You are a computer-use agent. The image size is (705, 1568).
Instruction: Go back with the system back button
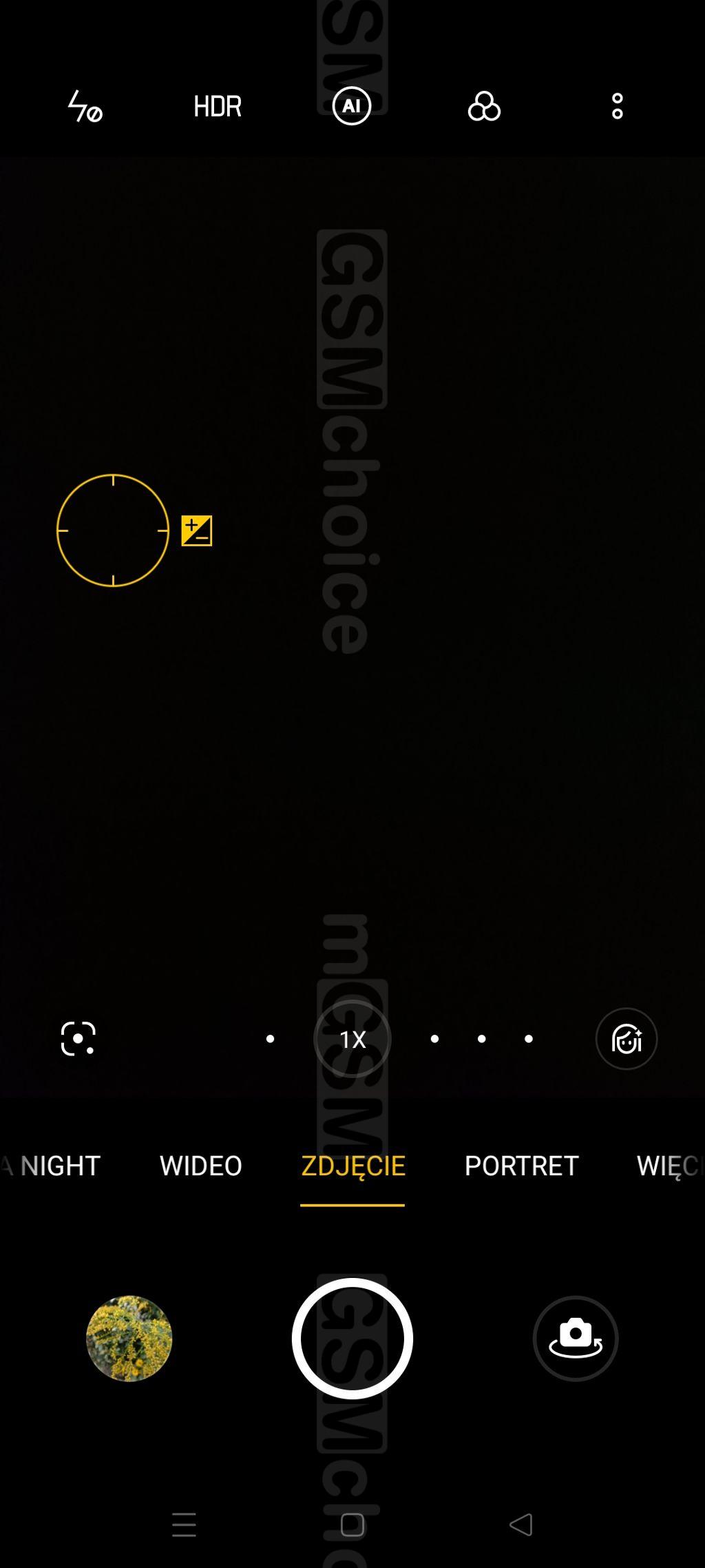point(521,1525)
